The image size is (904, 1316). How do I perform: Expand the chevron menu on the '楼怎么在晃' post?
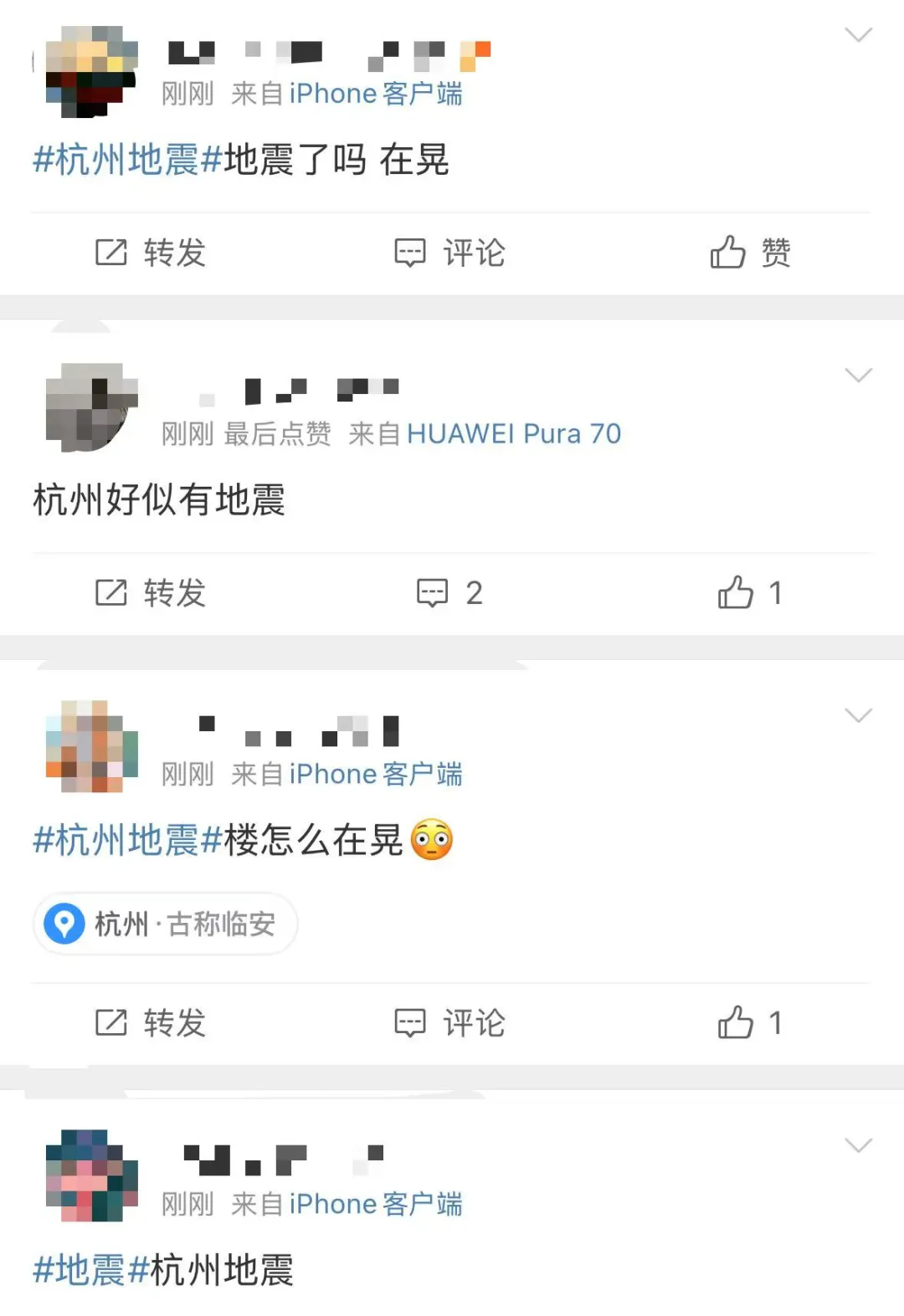click(858, 715)
